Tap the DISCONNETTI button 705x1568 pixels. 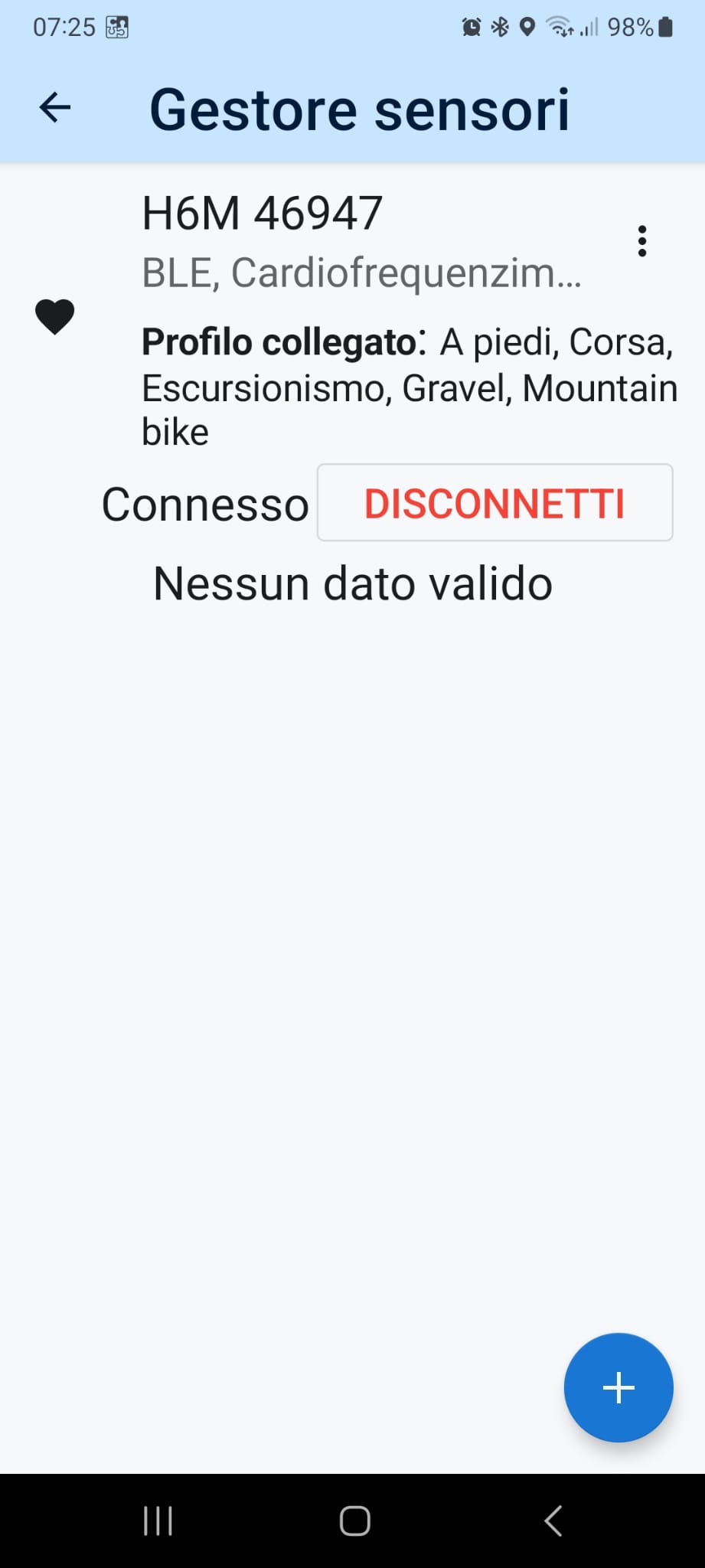point(494,503)
